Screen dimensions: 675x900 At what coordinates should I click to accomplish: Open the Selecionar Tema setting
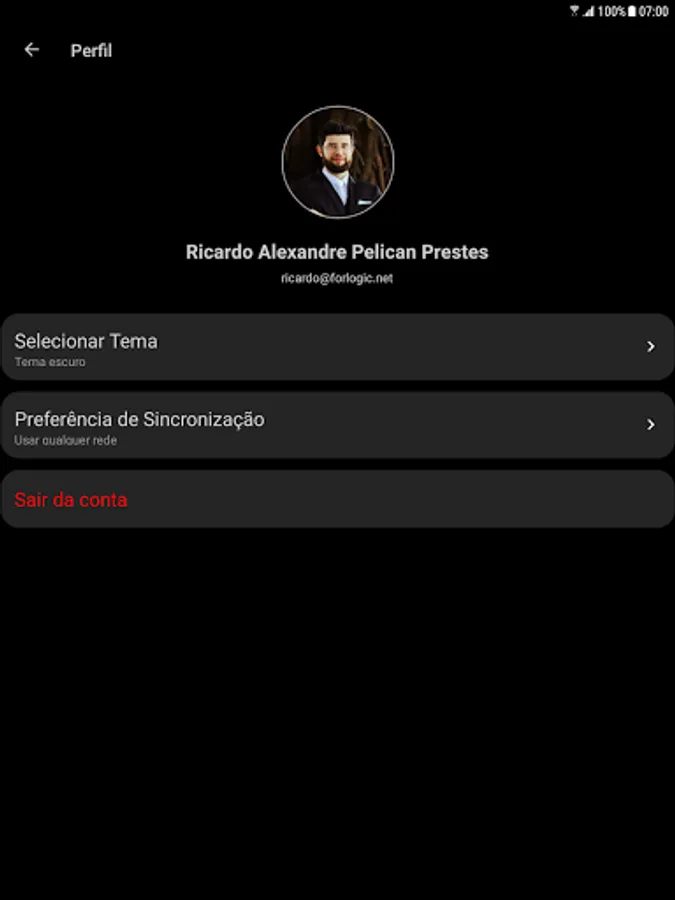click(x=337, y=347)
